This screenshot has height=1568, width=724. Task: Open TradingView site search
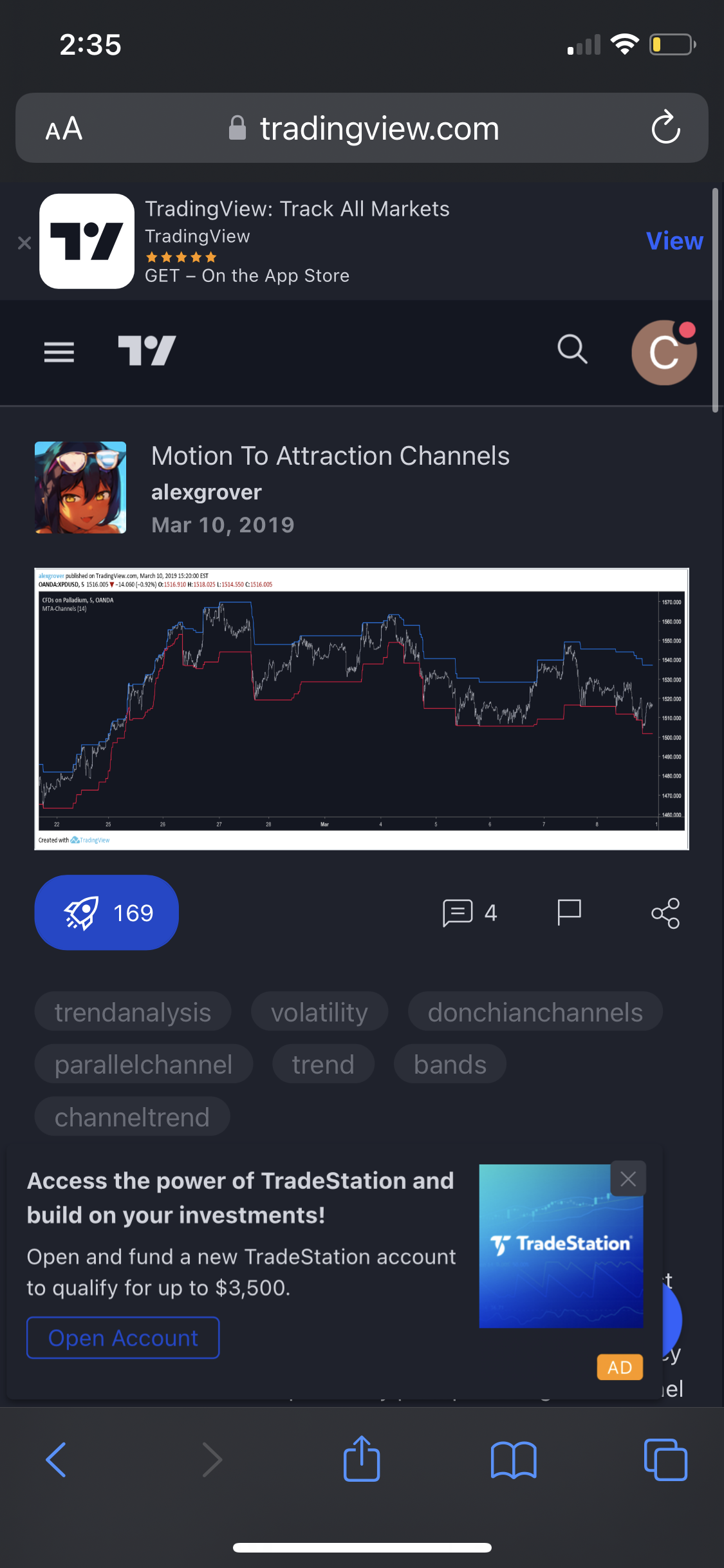572,350
